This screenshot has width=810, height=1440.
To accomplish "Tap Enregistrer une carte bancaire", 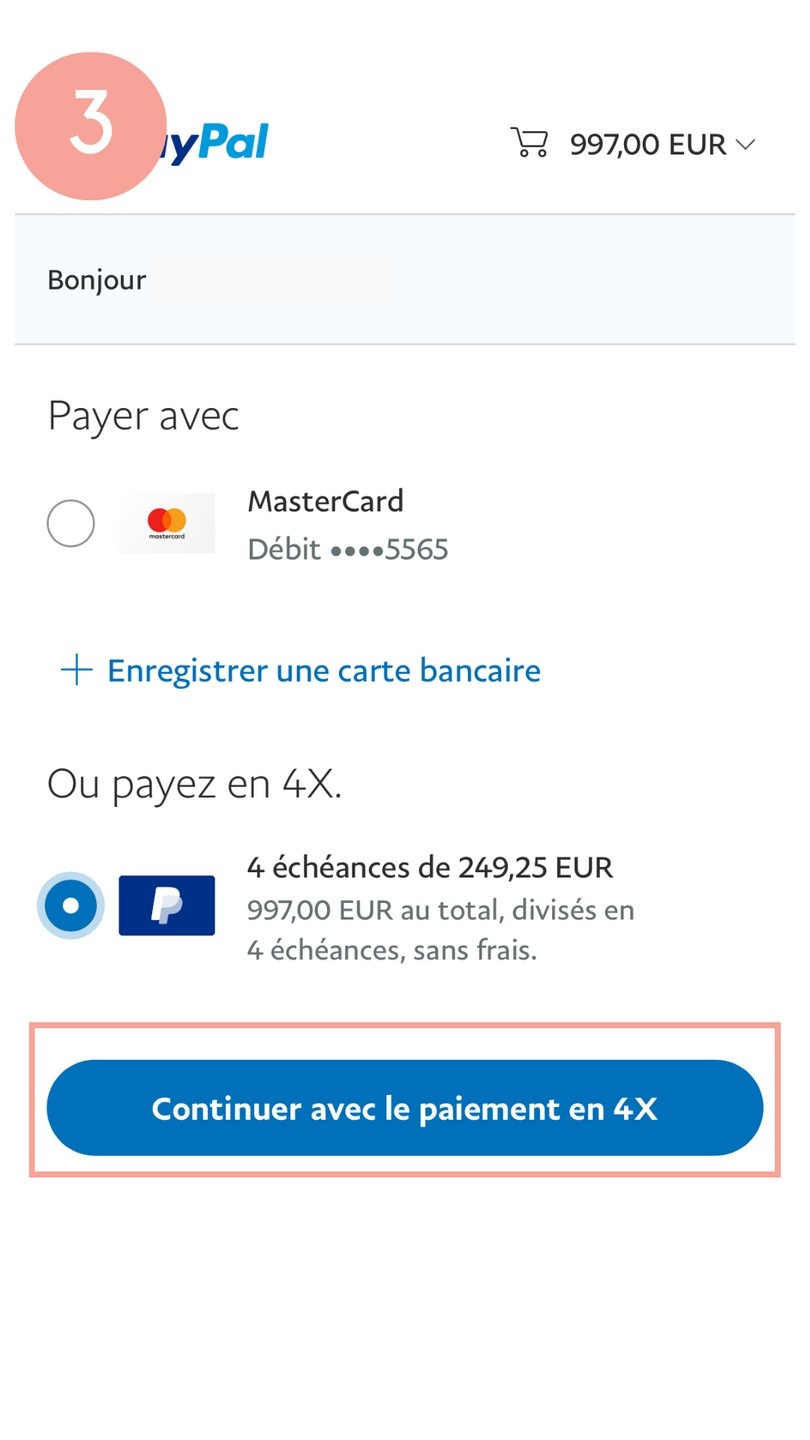I will click(x=323, y=670).
